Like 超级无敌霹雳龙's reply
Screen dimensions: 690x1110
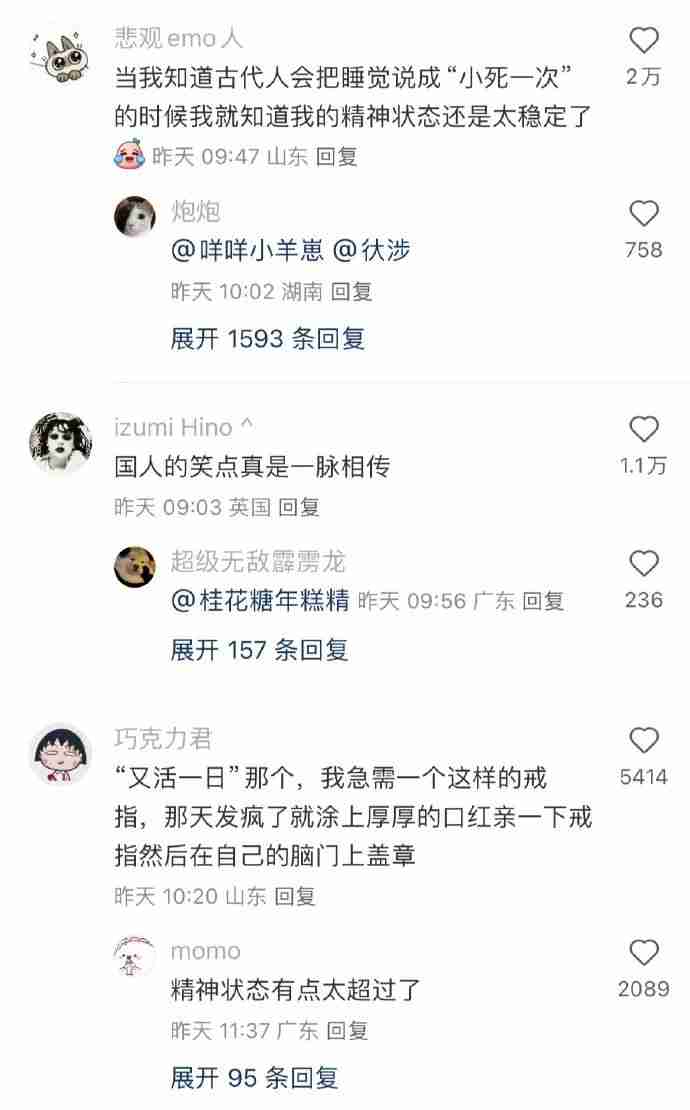[644, 564]
